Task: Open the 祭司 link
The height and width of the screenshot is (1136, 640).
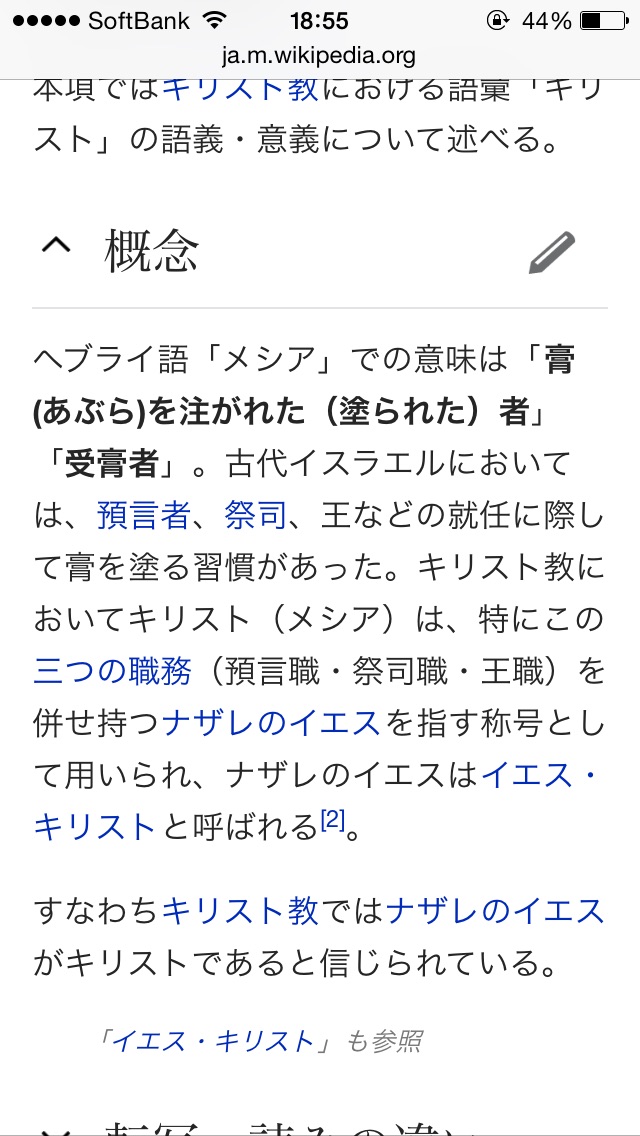Action: coord(255,515)
